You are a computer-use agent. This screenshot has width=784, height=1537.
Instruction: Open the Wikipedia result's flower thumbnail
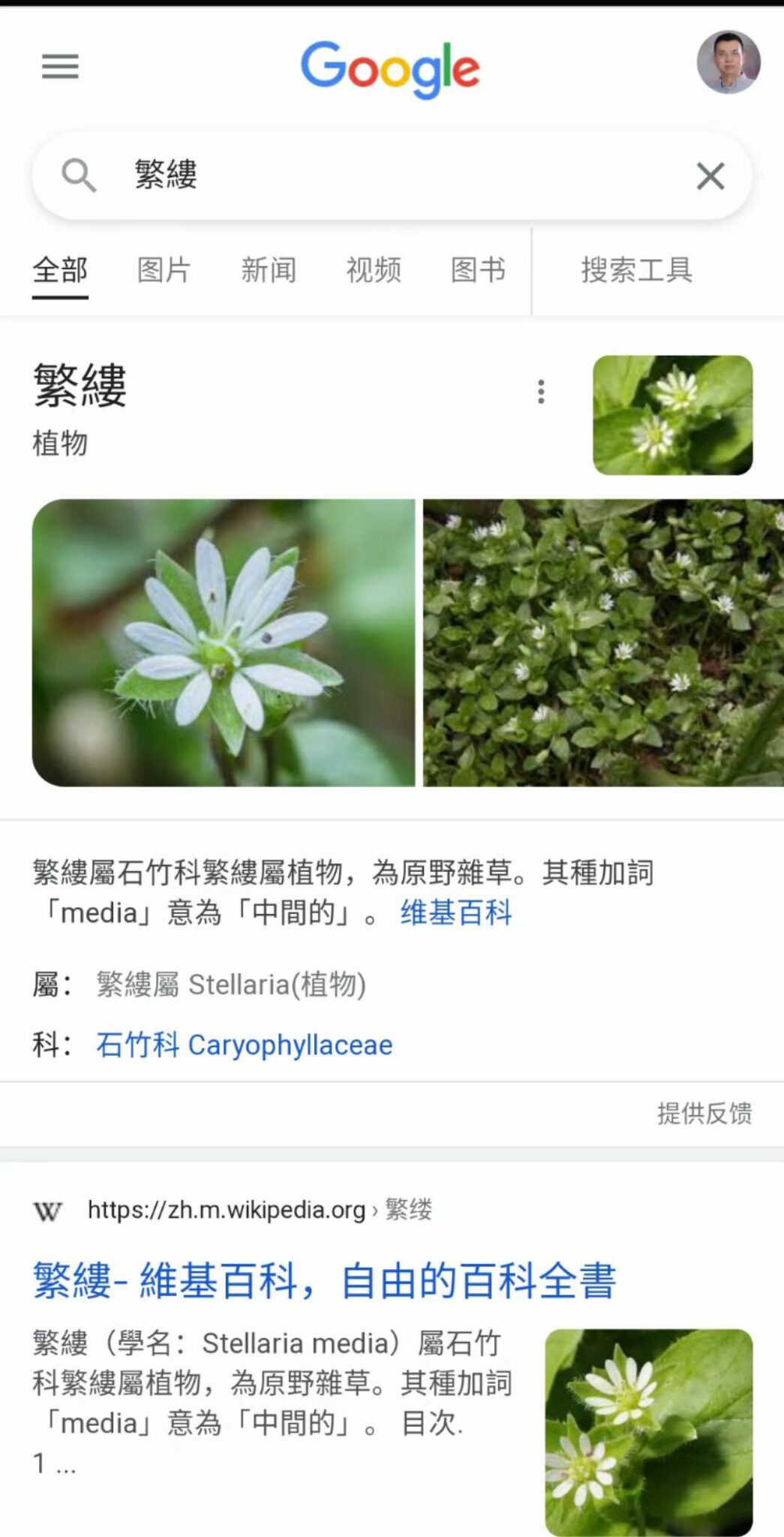tap(649, 1433)
